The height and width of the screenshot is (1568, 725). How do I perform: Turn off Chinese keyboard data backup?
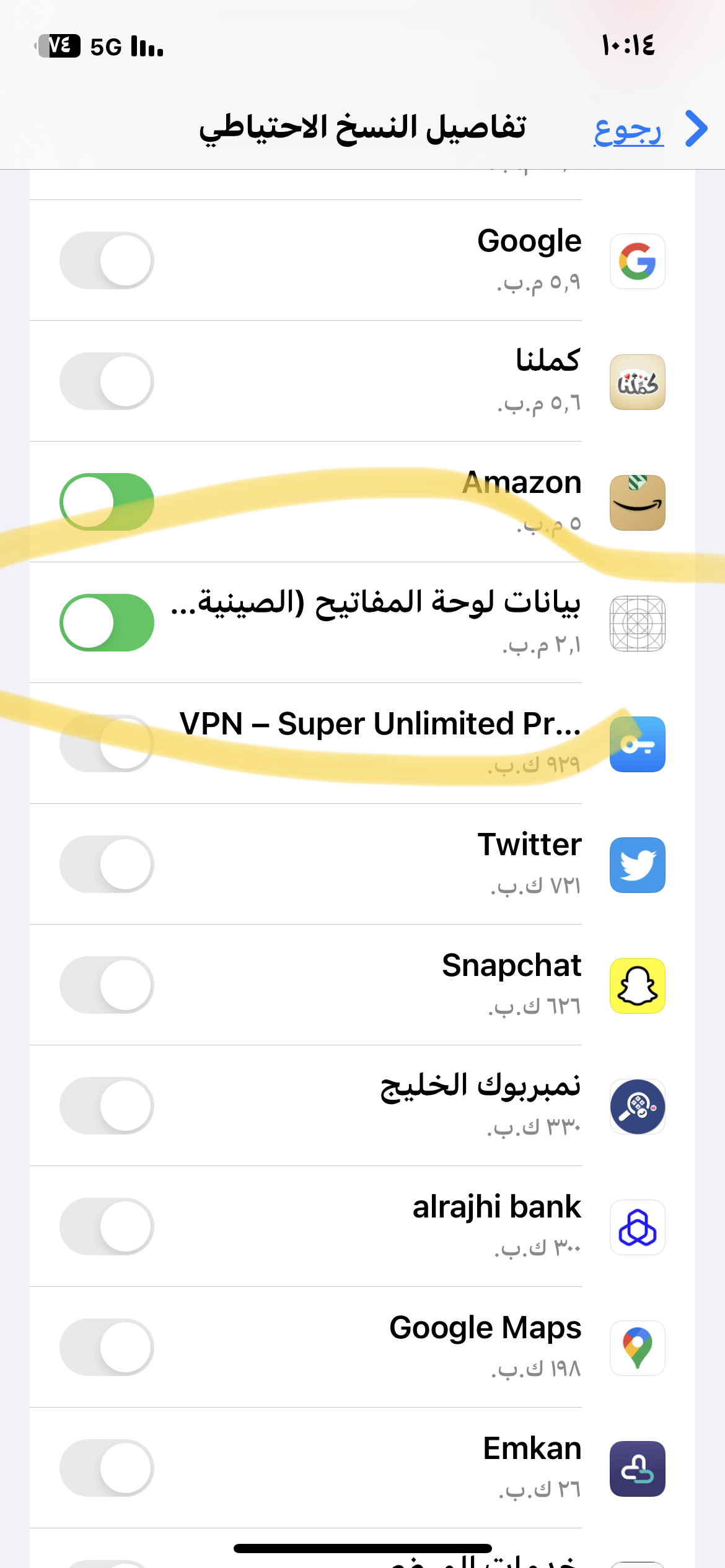point(107,623)
